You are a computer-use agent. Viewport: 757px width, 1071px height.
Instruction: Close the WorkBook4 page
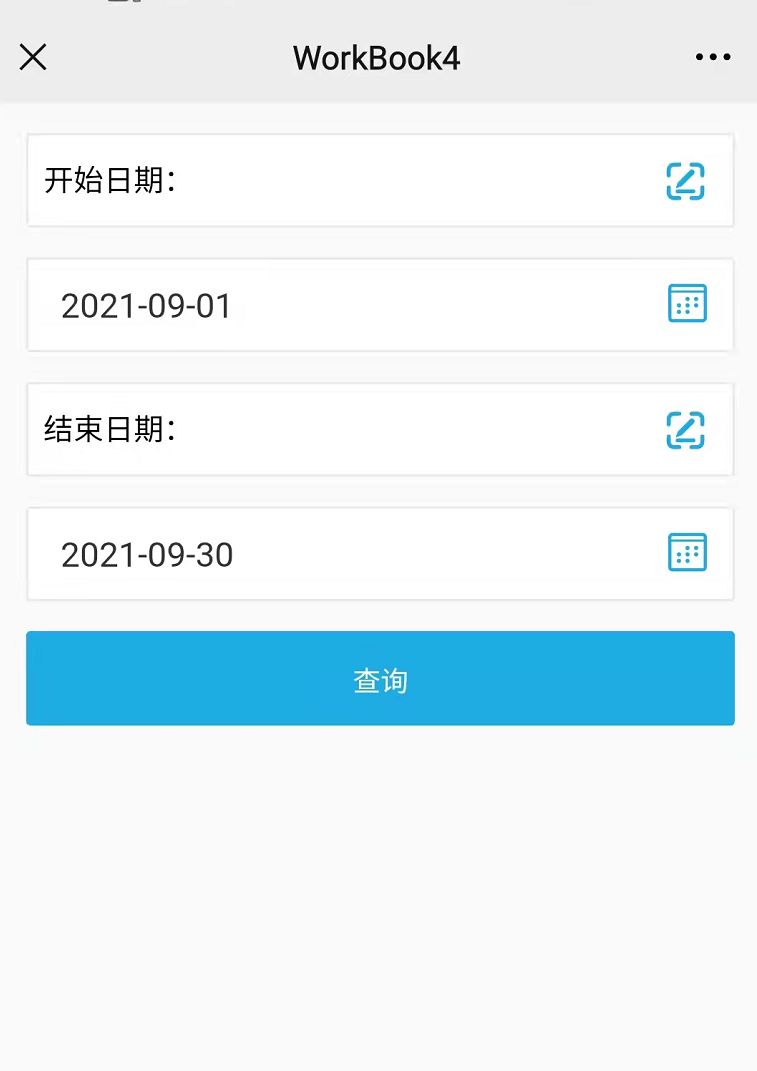[x=33, y=58]
